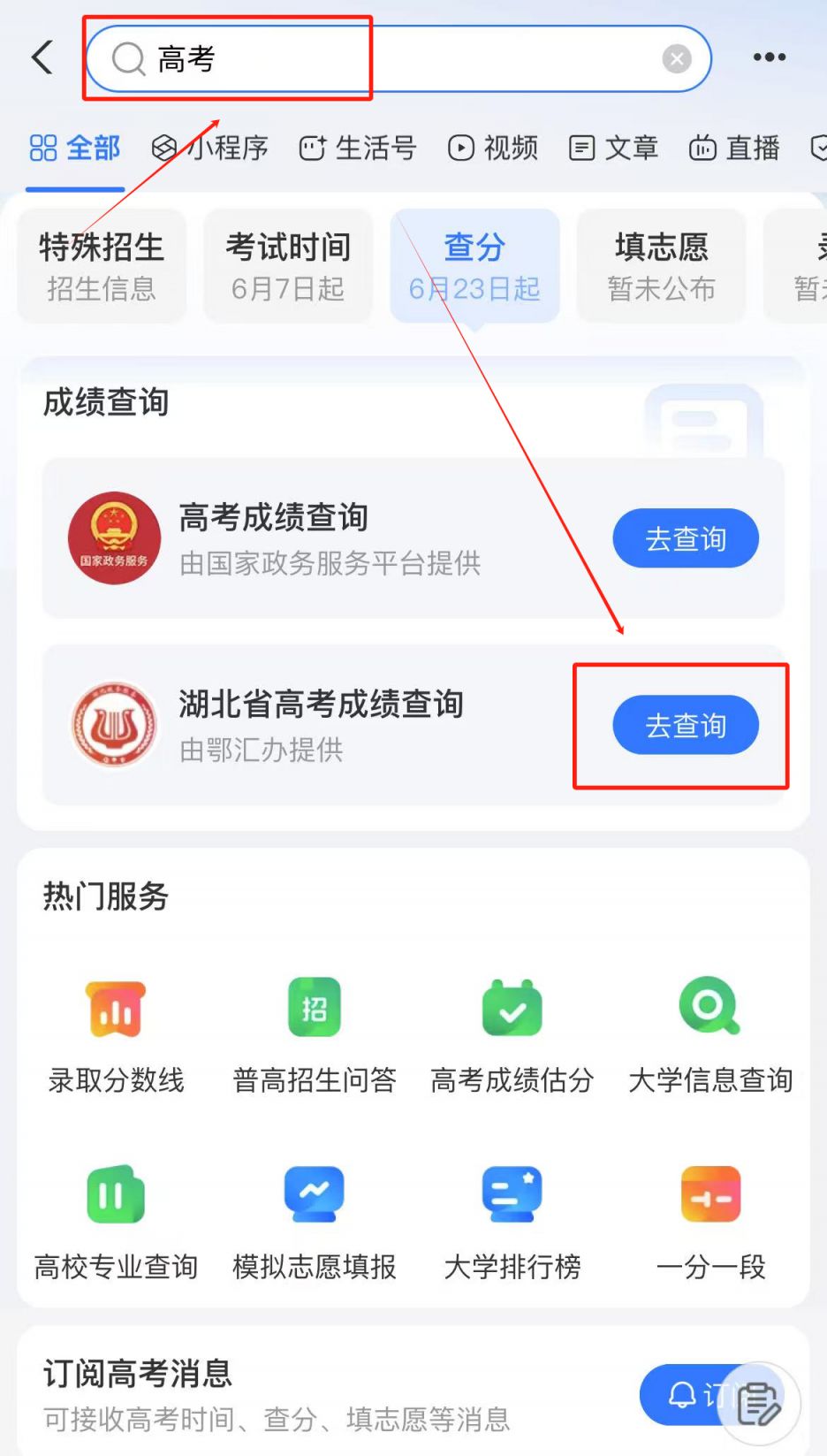This screenshot has width=827, height=1456.
Task: Open 大学信息查询 service
Action: [x=709, y=1036]
